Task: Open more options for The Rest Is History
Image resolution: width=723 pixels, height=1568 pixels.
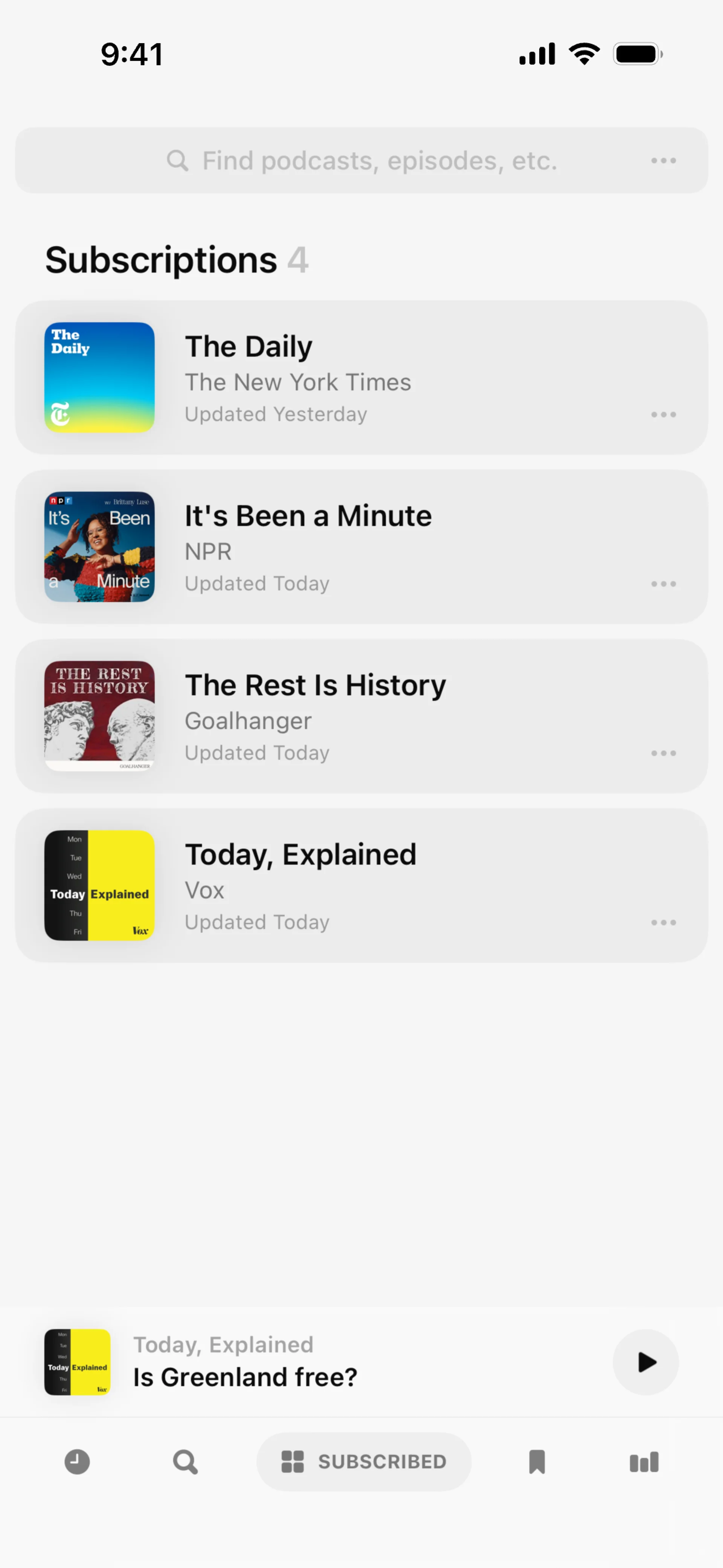Action: pyautogui.click(x=663, y=753)
